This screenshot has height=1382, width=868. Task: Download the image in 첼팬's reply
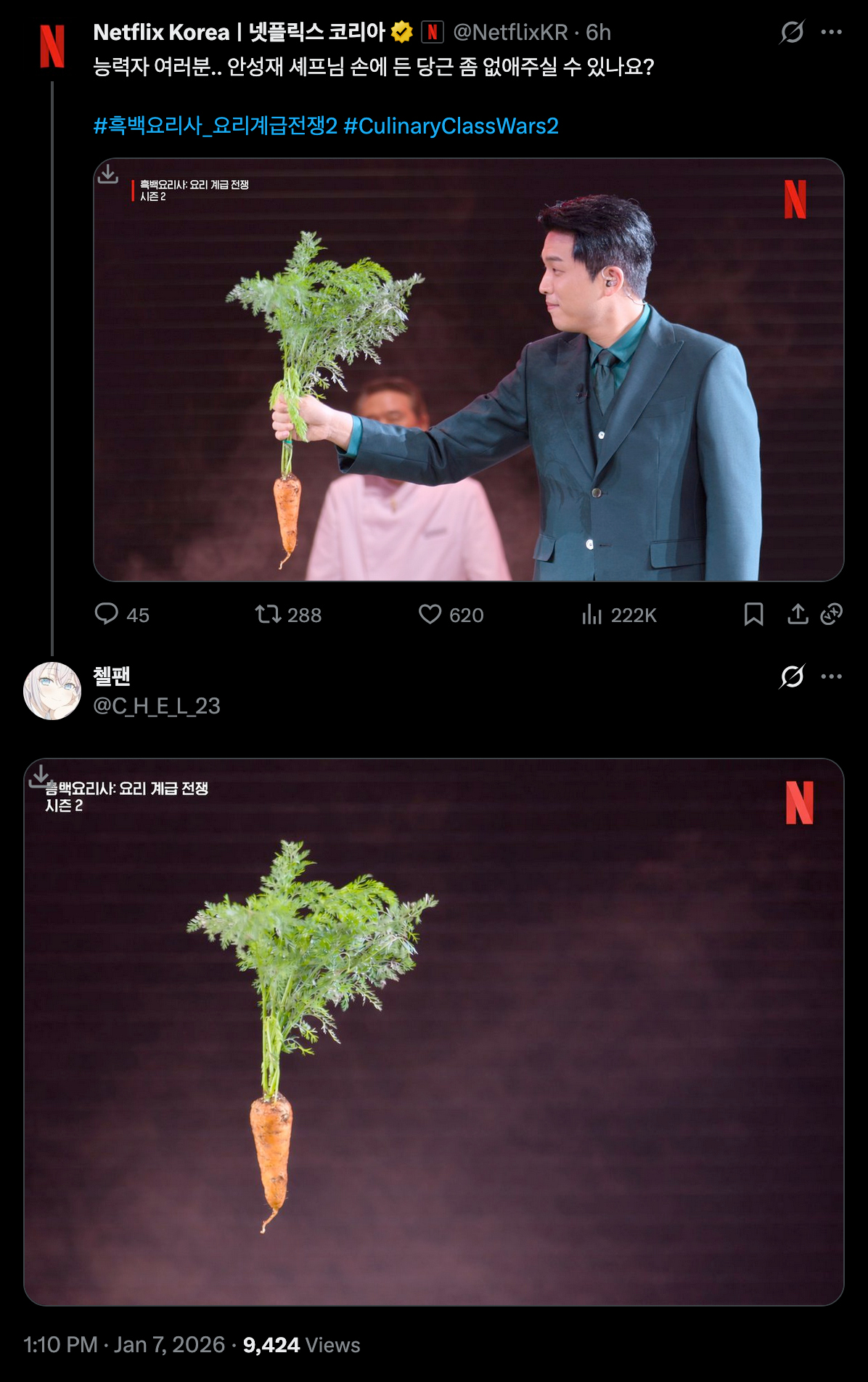(x=41, y=776)
